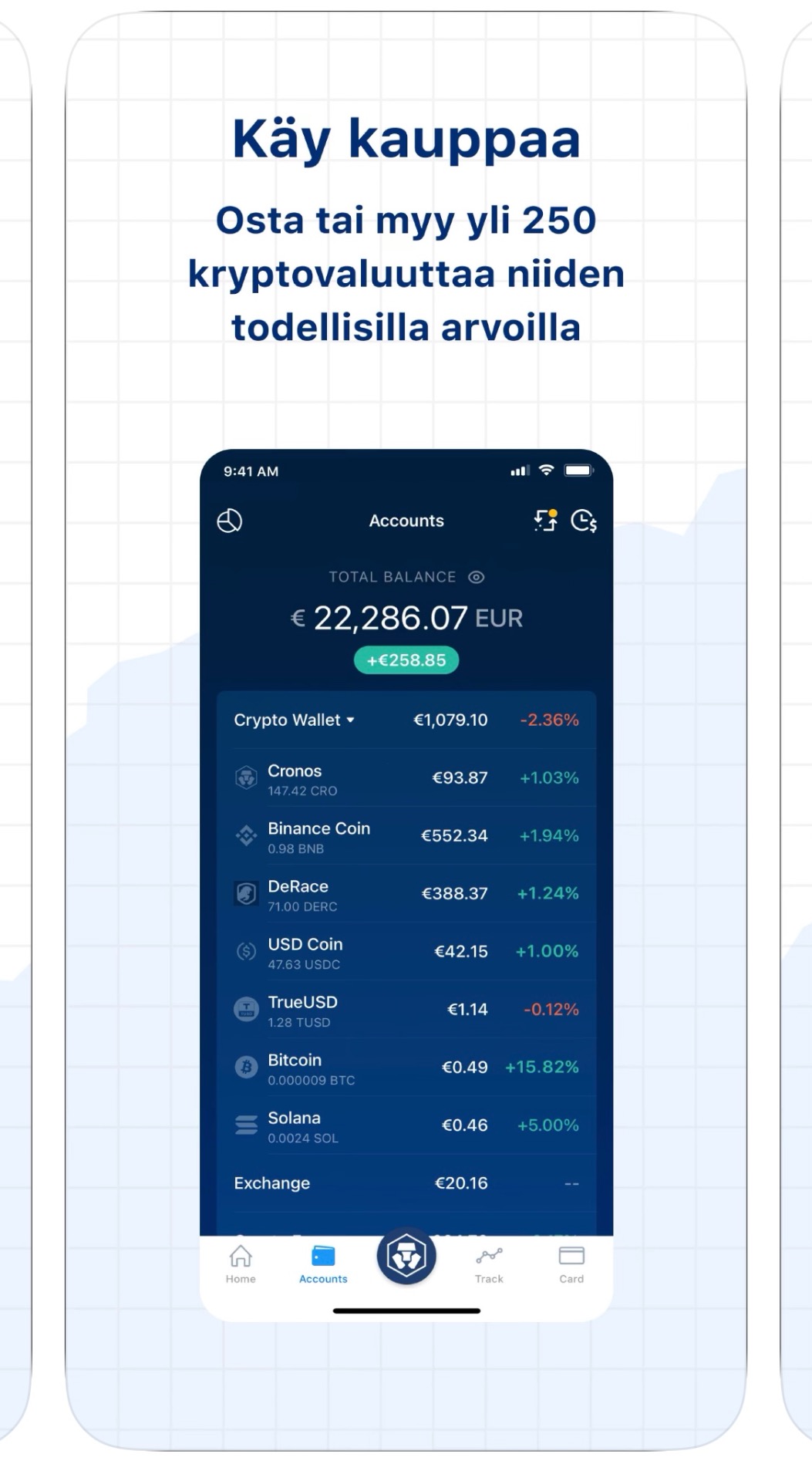This screenshot has height=1481, width=812.
Task: Tap the Bitcoin logo
Action: coord(245,1066)
